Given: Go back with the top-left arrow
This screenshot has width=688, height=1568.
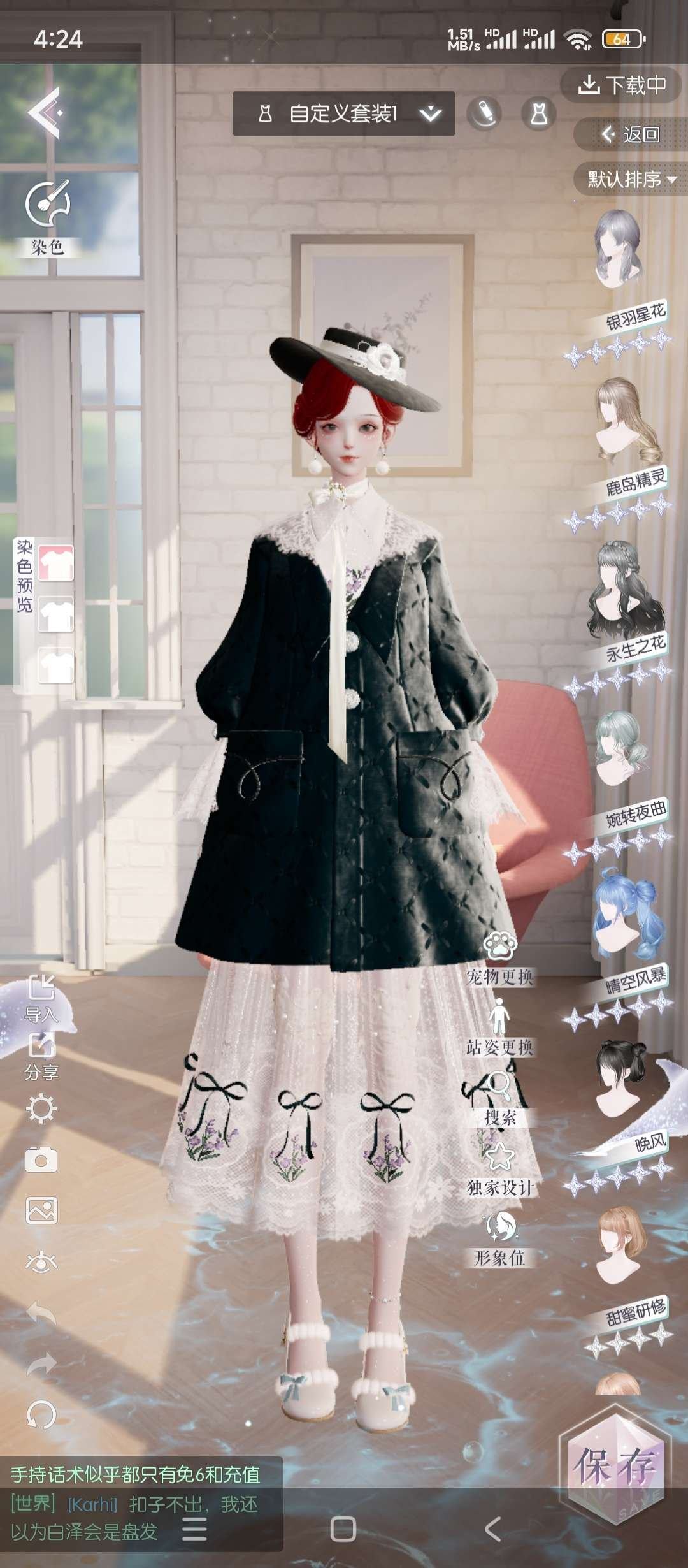Looking at the screenshot, I should click(44, 113).
